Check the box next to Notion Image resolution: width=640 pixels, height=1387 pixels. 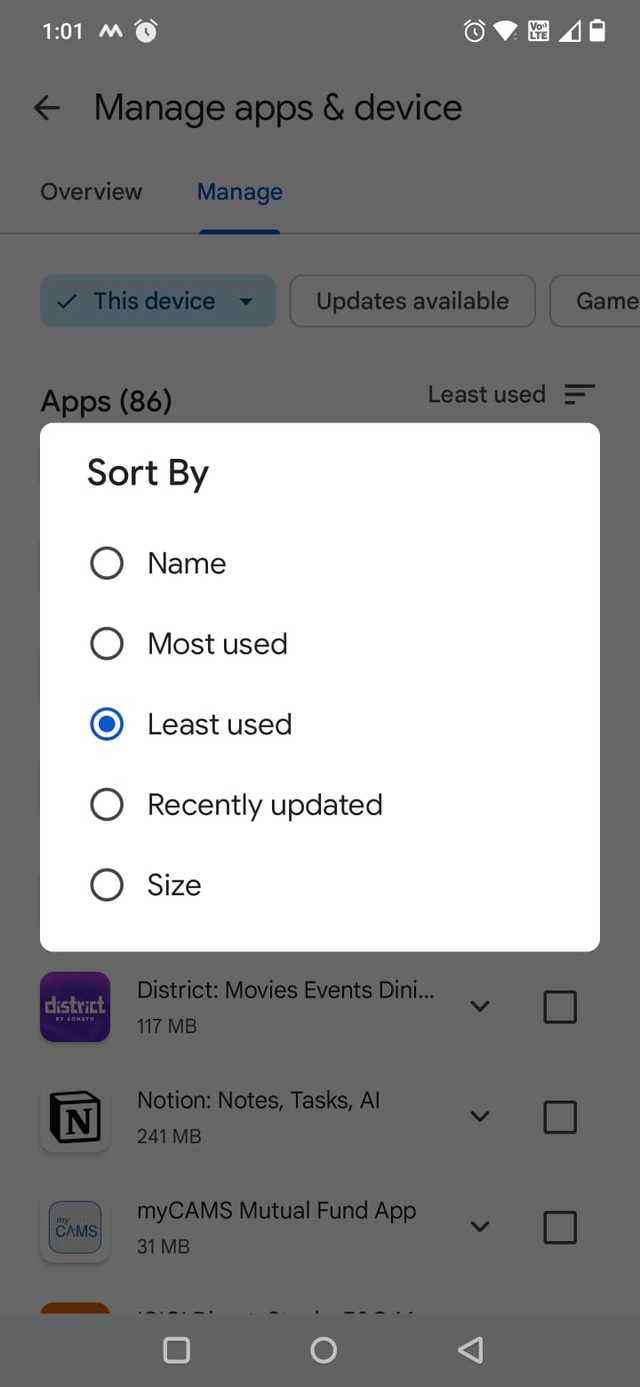[560, 1117]
